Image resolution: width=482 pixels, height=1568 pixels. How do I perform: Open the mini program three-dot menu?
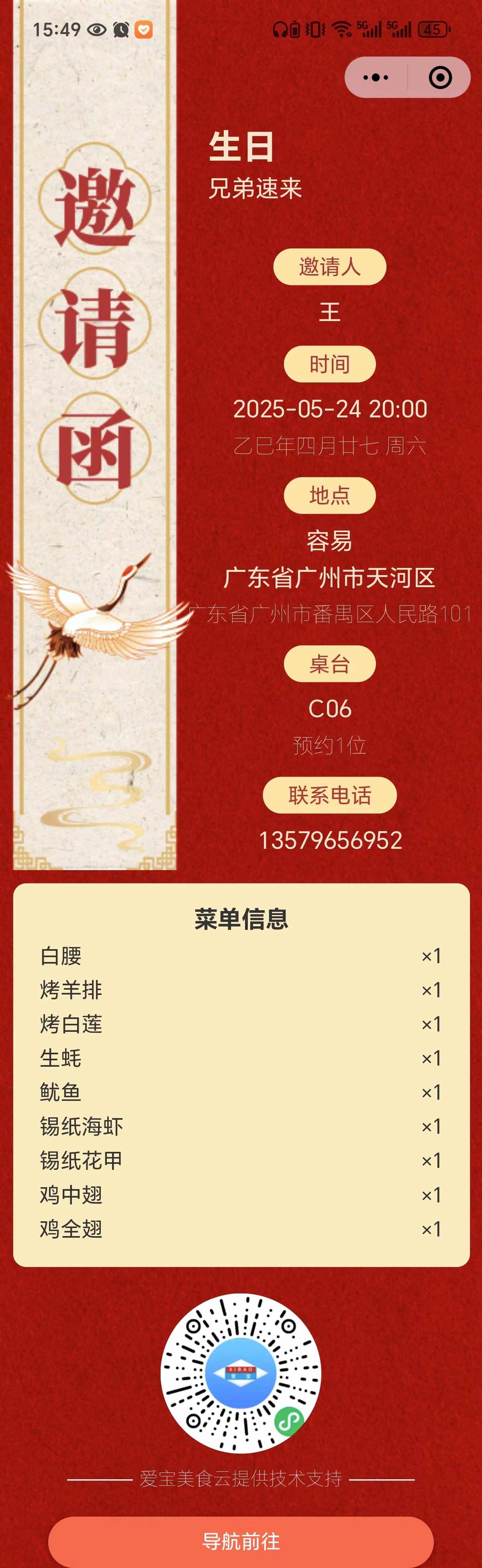[376, 77]
